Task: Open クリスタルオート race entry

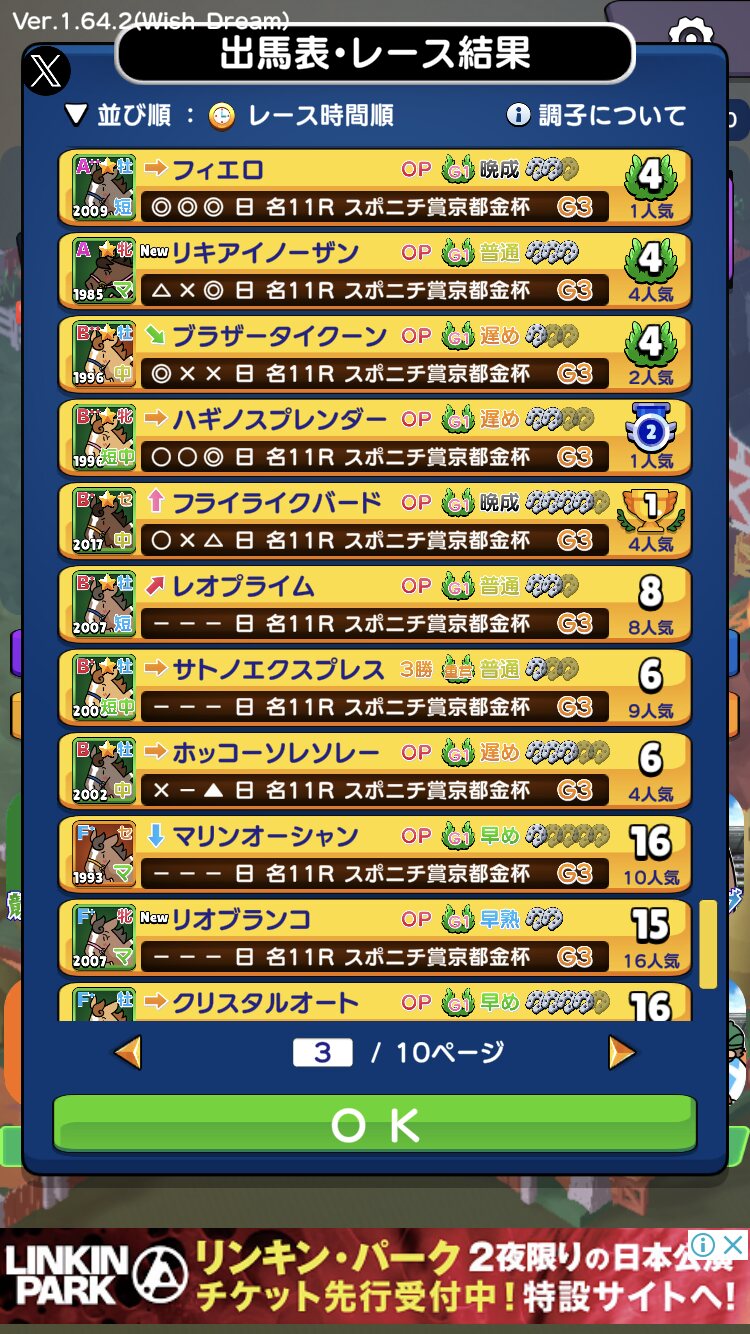Action: point(374,1003)
